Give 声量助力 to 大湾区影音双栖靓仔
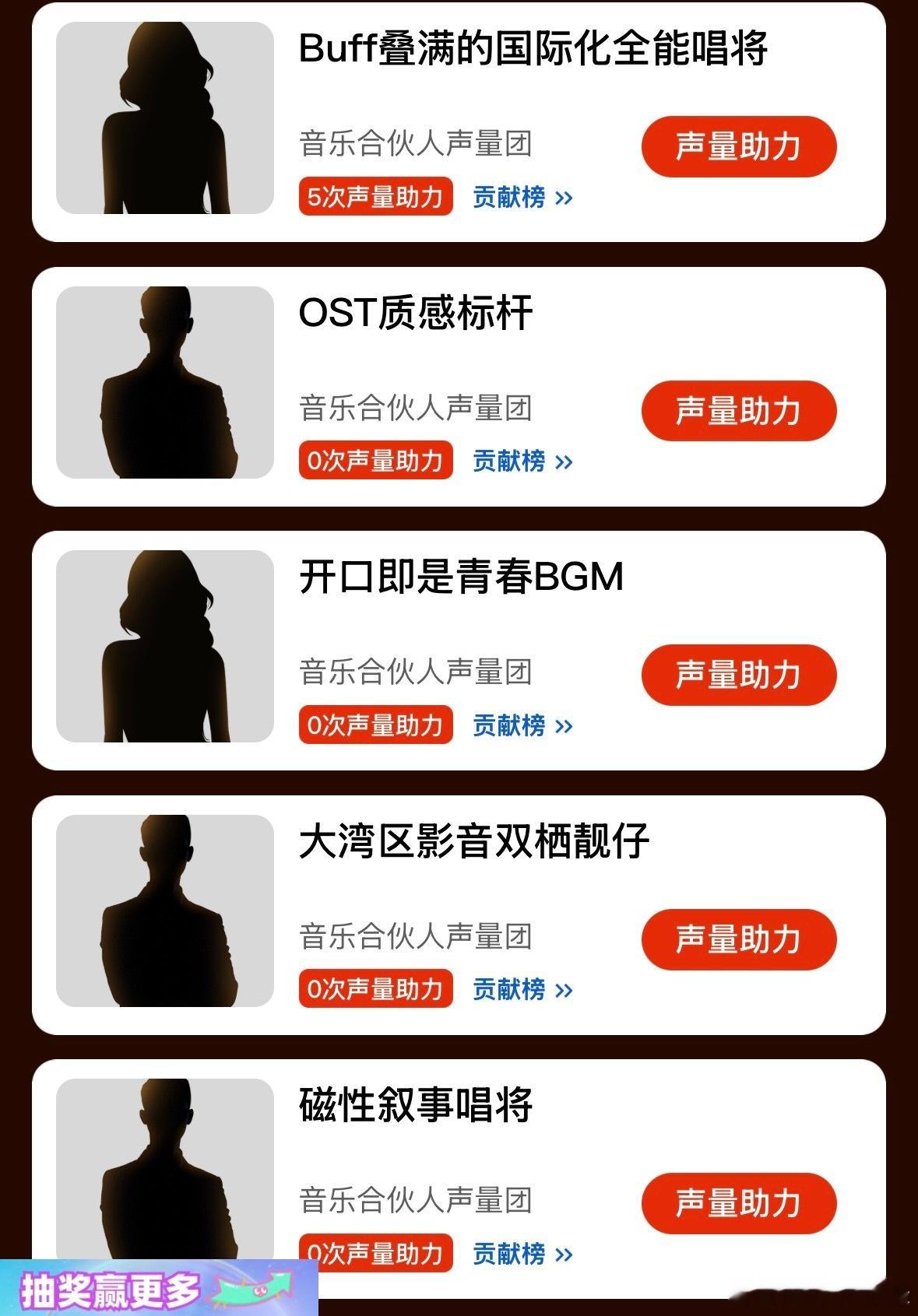 coord(738,939)
